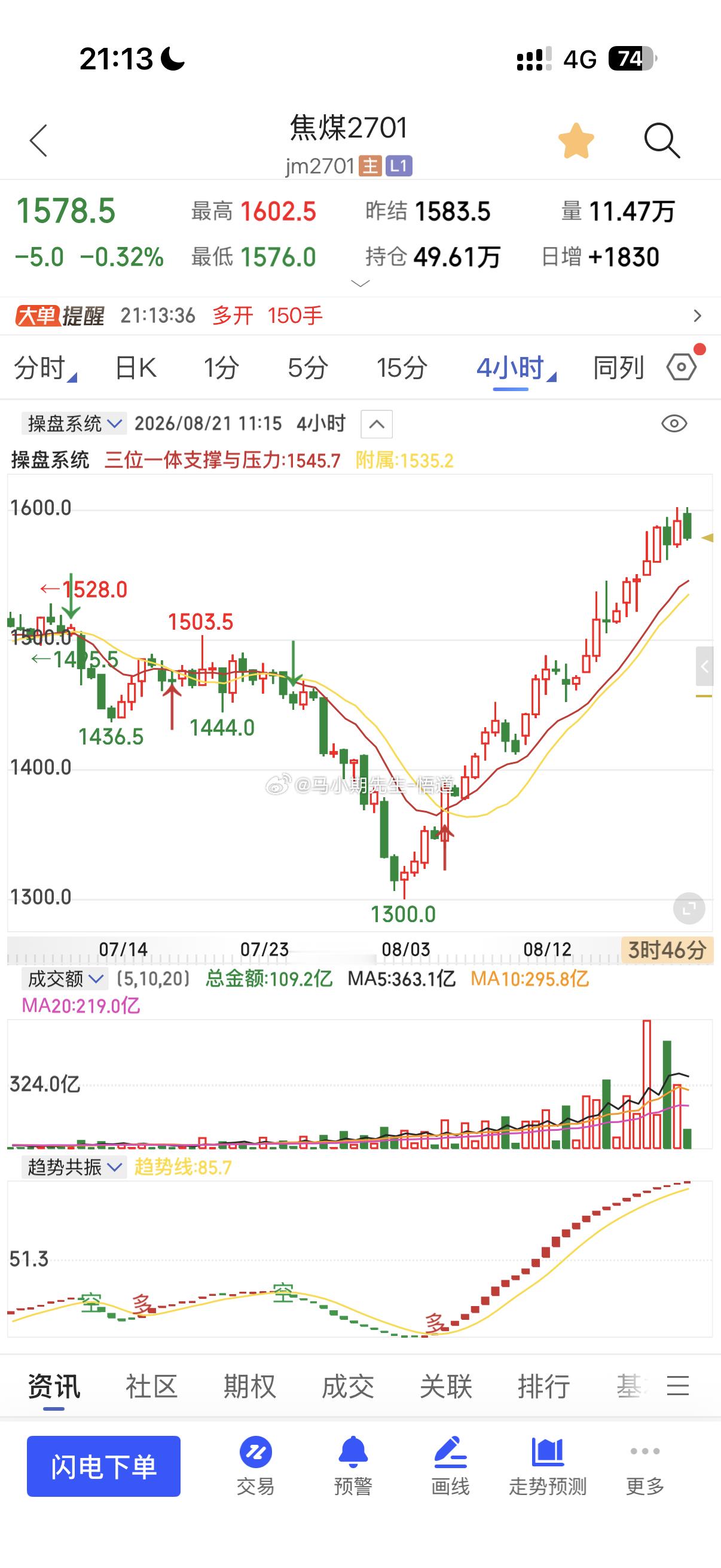Open the 大单提醒 alert row
The height and width of the screenshot is (1568, 721).
[360, 315]
